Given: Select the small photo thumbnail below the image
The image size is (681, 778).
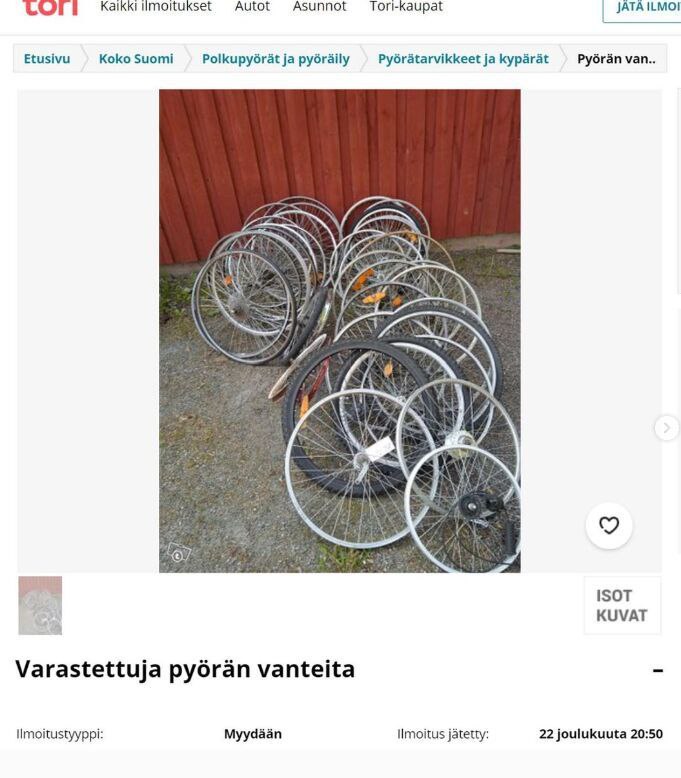Looking at the screenshot, I should [x=40, y=605].
